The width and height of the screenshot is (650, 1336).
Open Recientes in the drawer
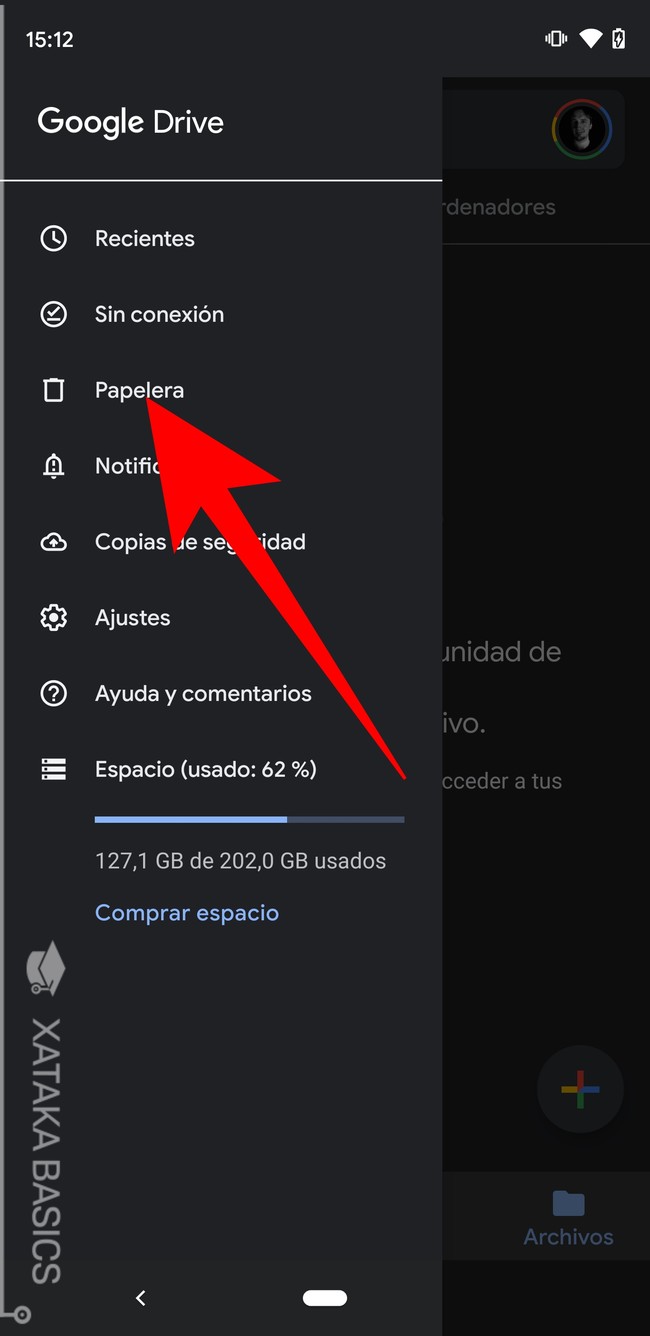coord(144,239)
